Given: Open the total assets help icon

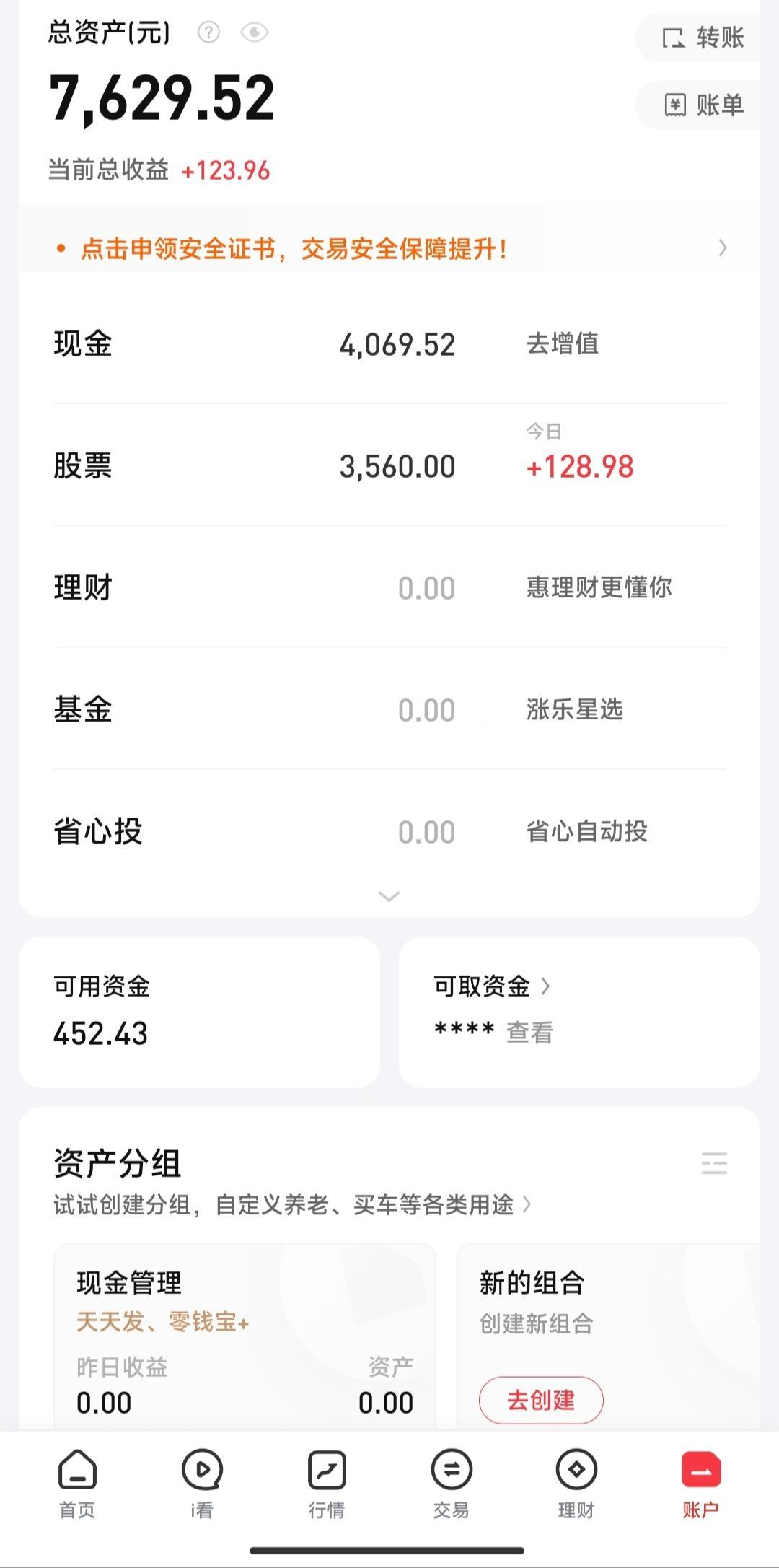Looking at the screenshot, I should 208,32.
